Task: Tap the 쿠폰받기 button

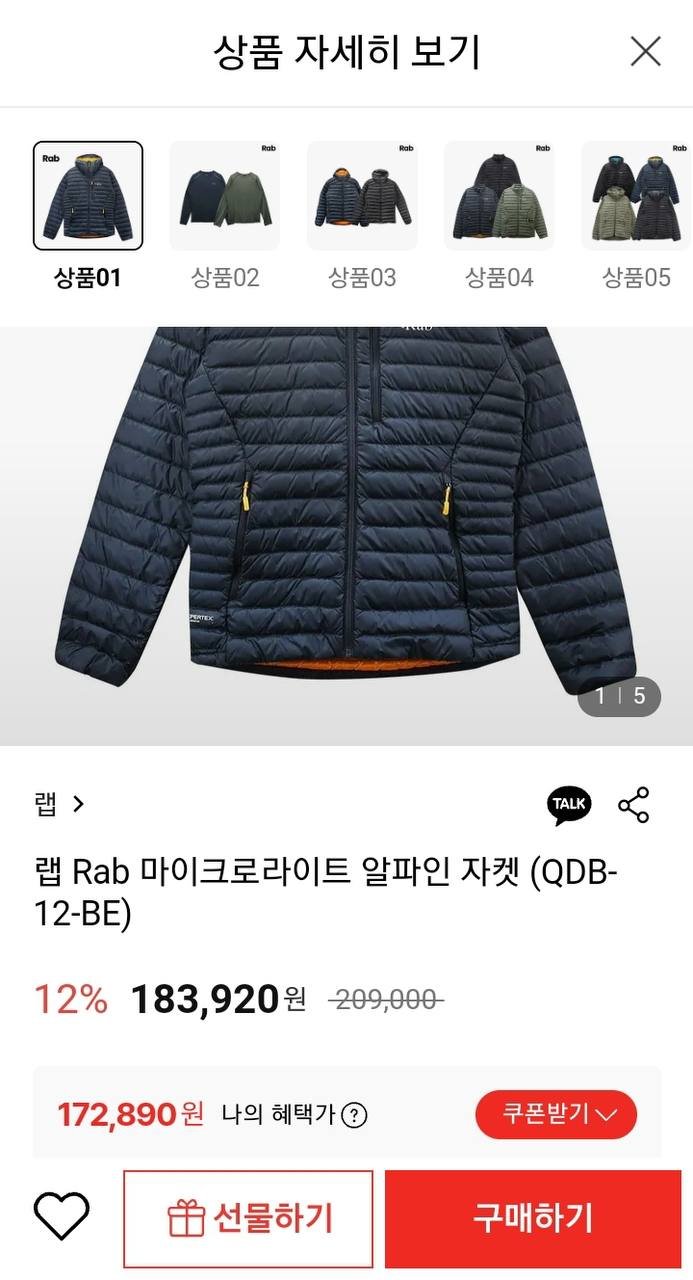Action: tap(556, 1114)
